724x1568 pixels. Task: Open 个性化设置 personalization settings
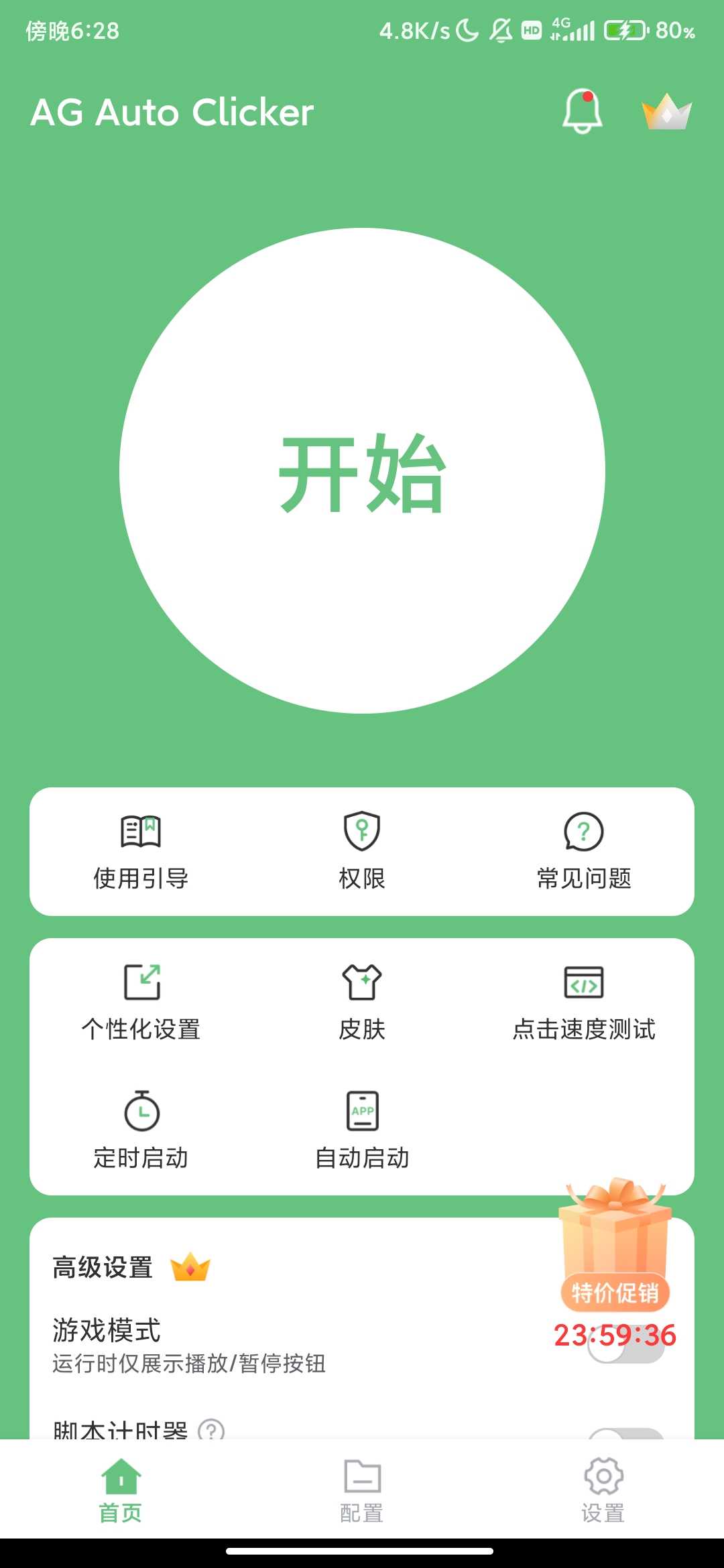pyautogui.click(x=141, y=1001)
